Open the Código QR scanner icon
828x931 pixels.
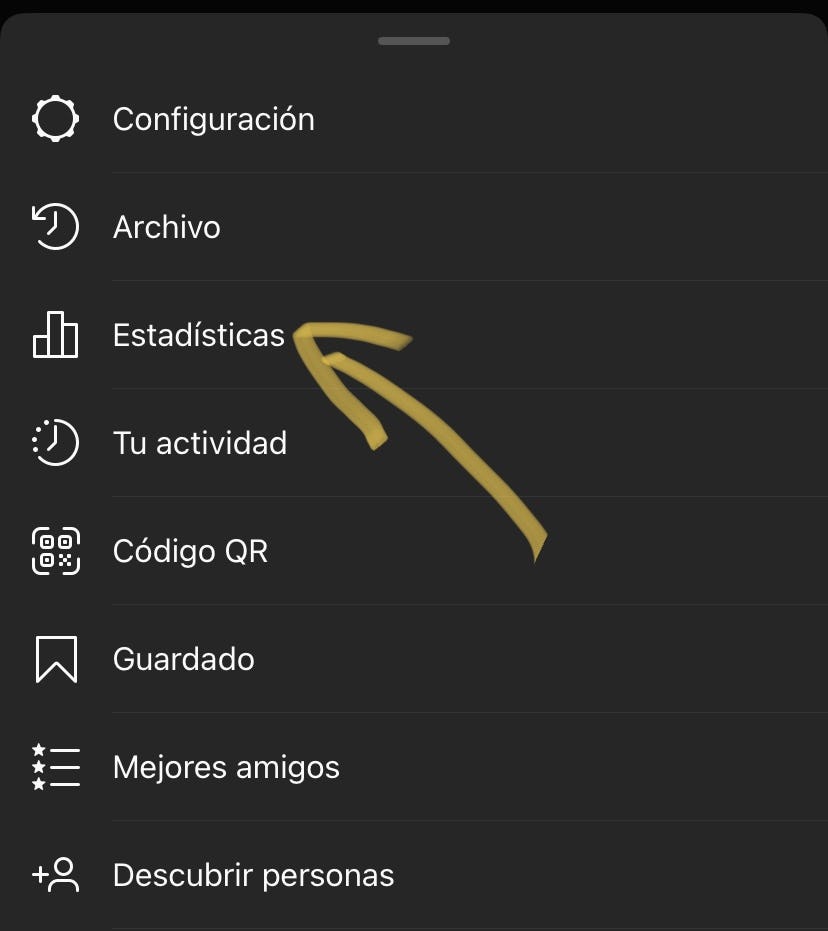55,551
